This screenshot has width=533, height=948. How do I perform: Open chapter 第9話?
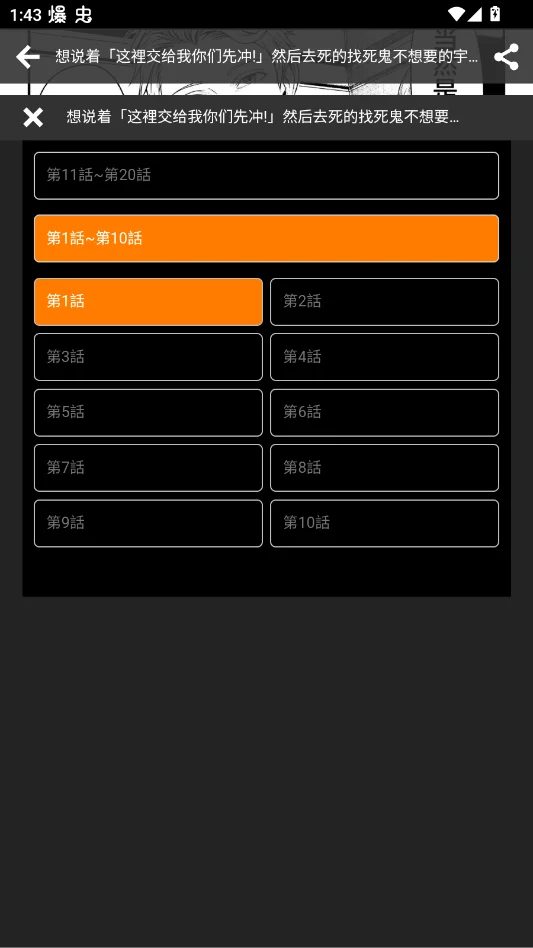coord(148,524)
